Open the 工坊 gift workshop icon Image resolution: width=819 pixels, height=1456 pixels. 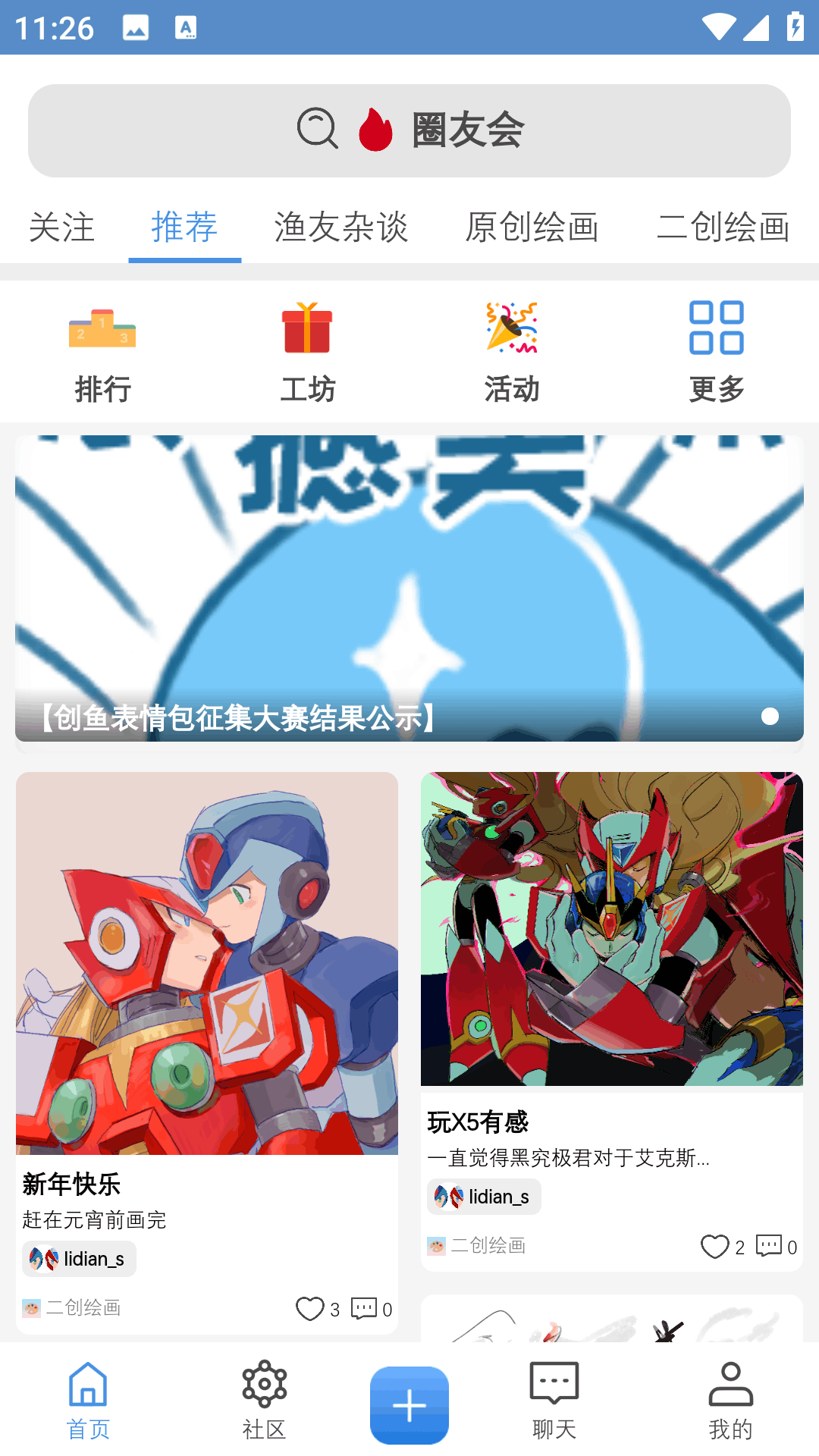[x=307, y=349]
